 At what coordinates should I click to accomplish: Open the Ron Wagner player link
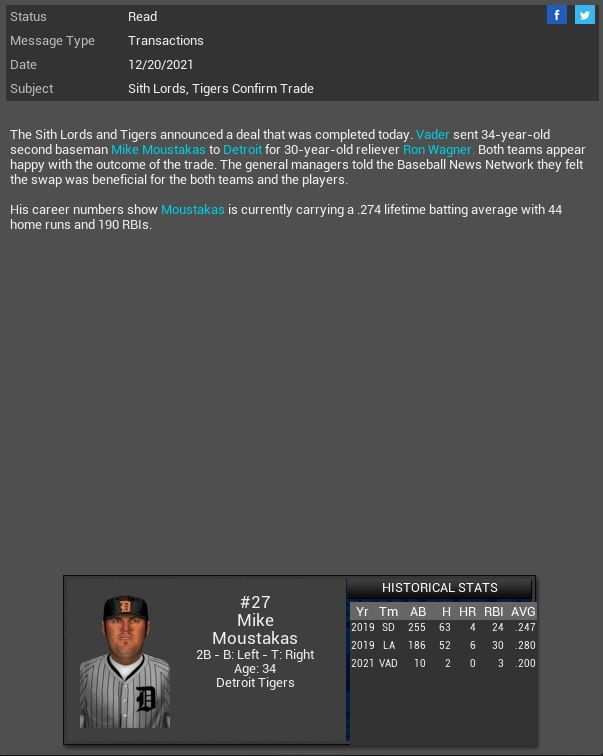point(438,150)
